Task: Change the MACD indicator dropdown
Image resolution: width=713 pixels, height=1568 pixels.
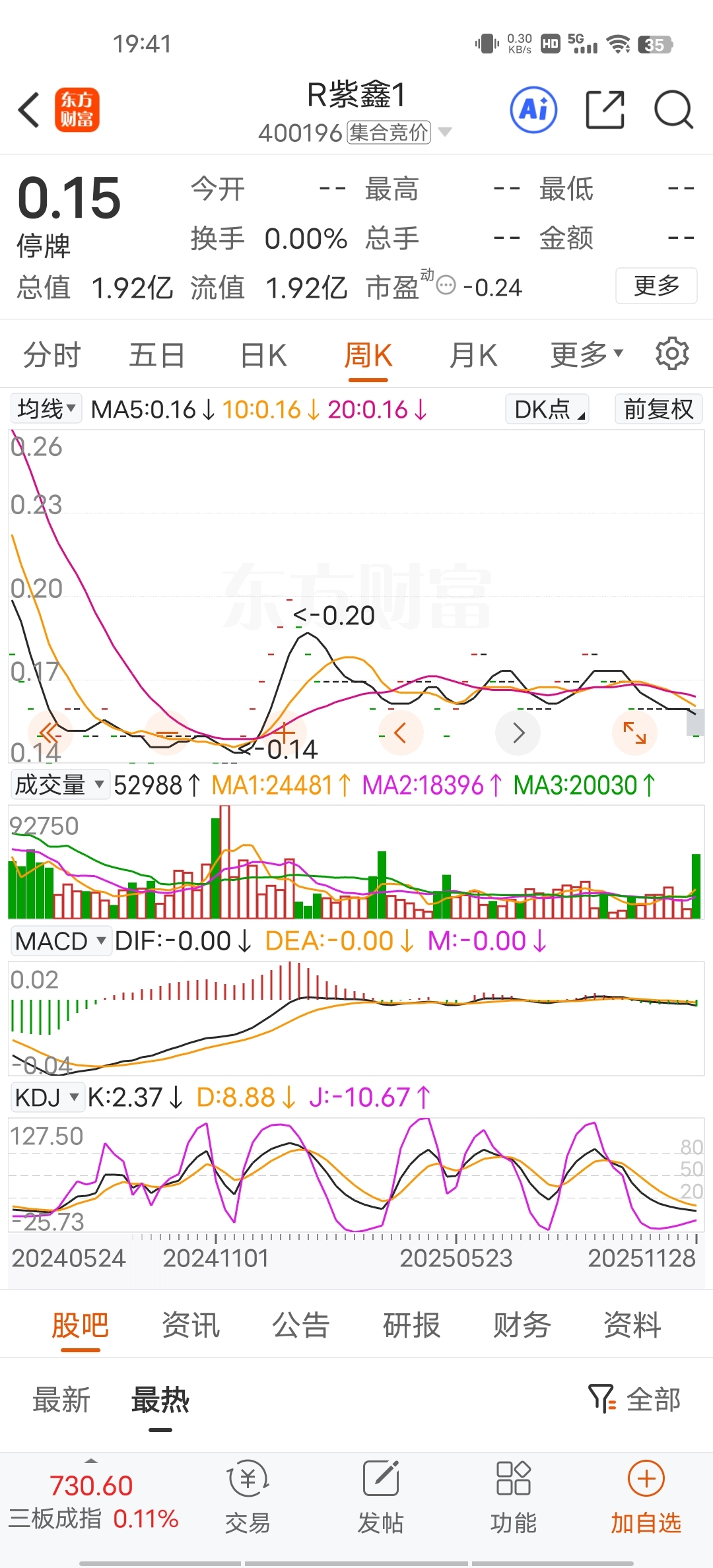Action: click(x=60, y=941)
